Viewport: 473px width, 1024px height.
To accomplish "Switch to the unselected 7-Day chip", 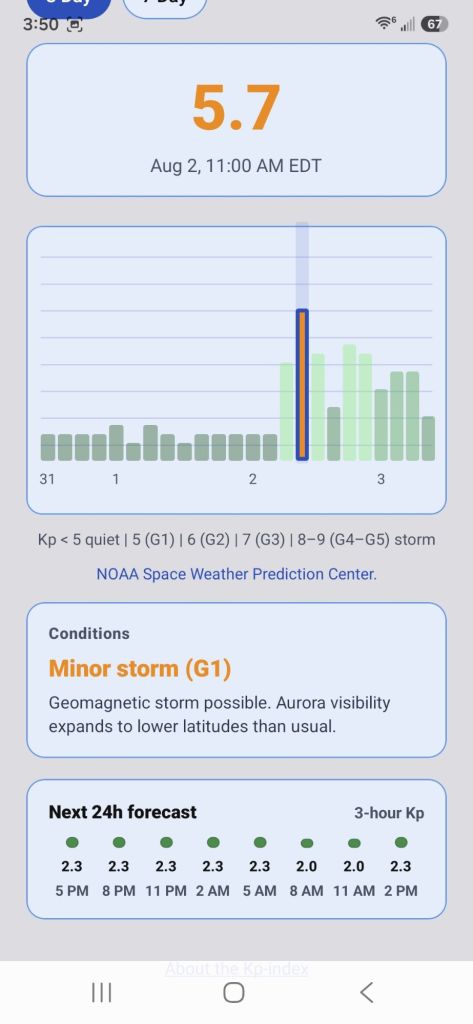I will (165, 7).
